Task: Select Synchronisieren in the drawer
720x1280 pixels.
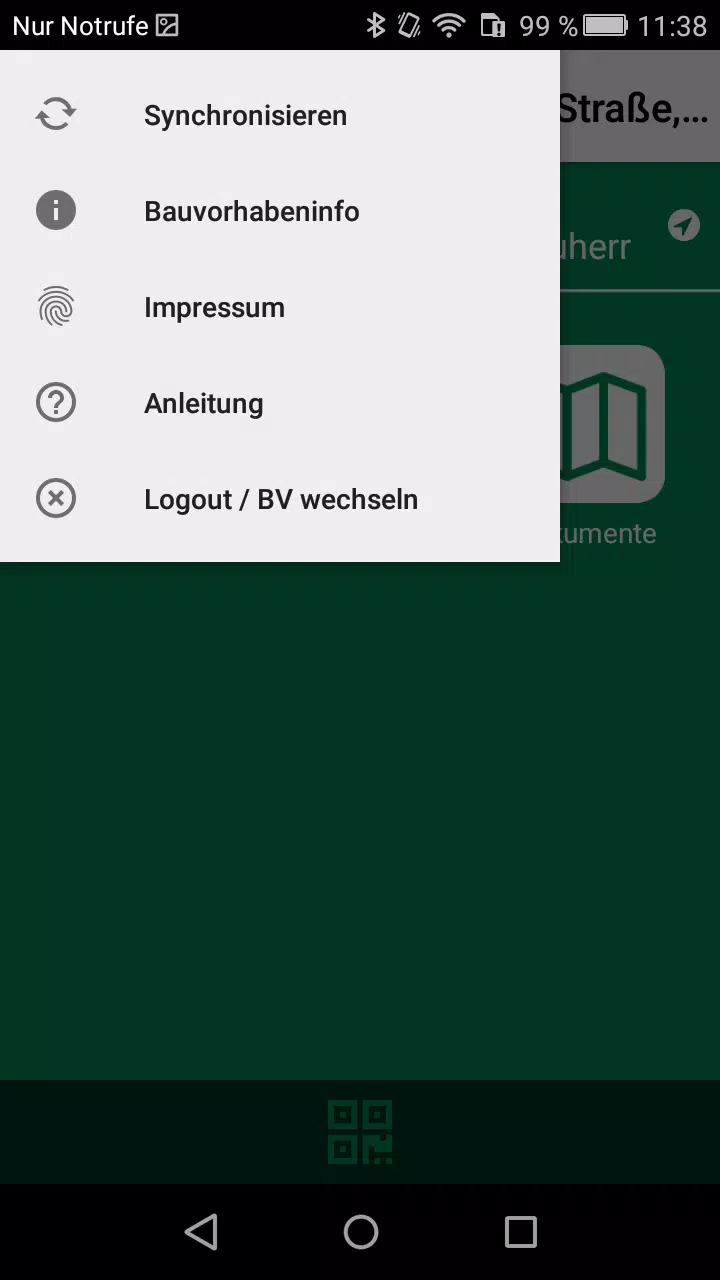Action: (x=245, y=115)
